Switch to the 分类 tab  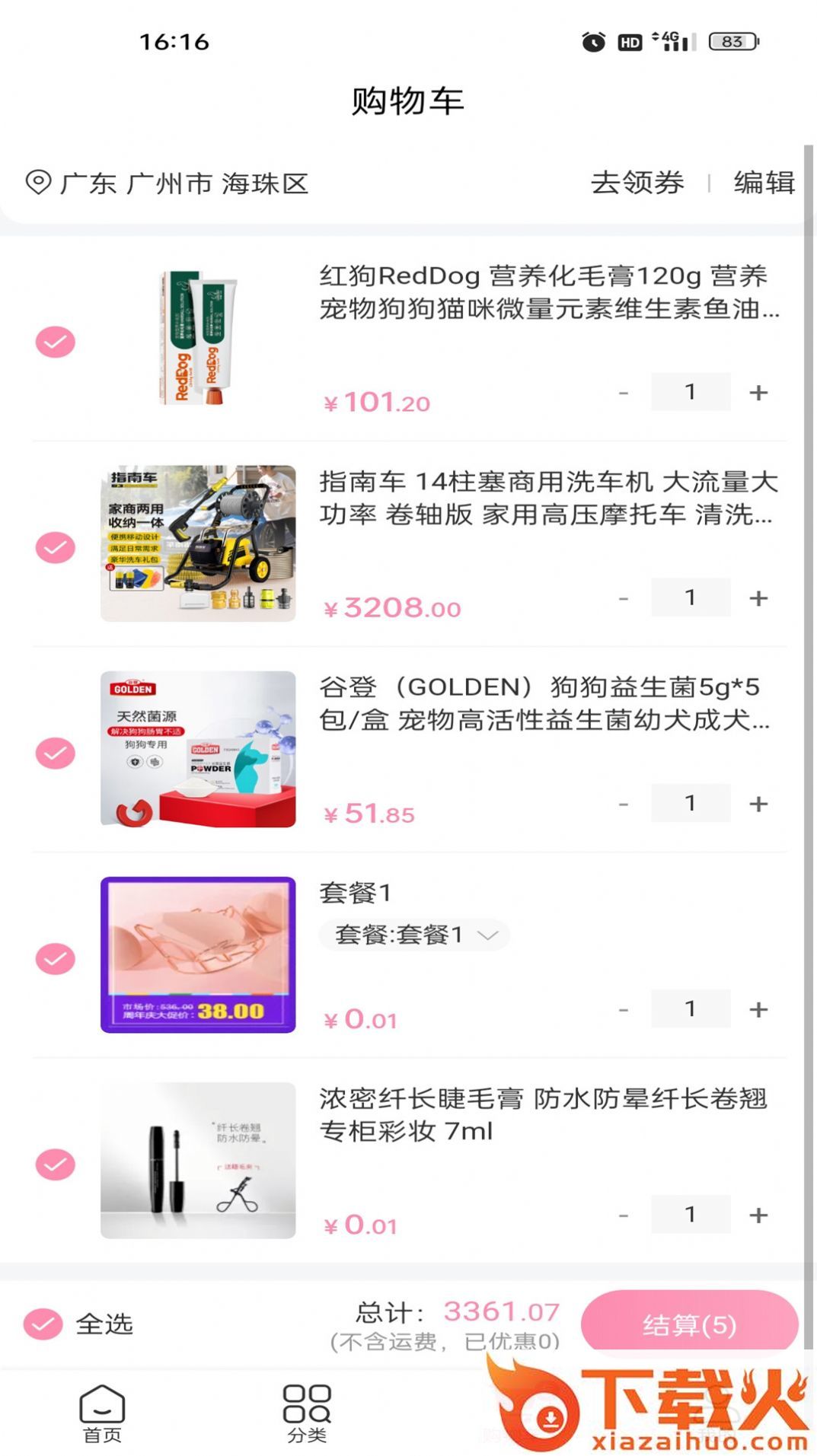(x=307, y=1413)
